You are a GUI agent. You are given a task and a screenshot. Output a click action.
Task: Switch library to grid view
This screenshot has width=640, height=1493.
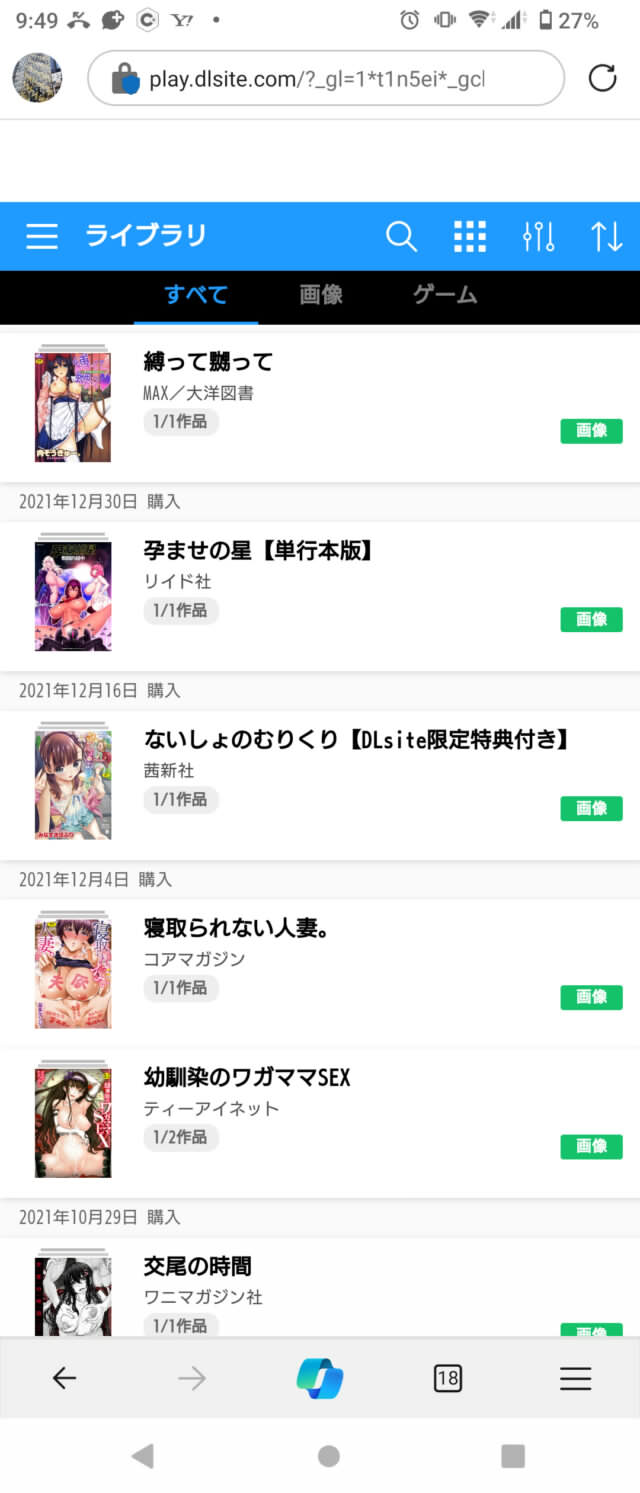tap(470, 236)
